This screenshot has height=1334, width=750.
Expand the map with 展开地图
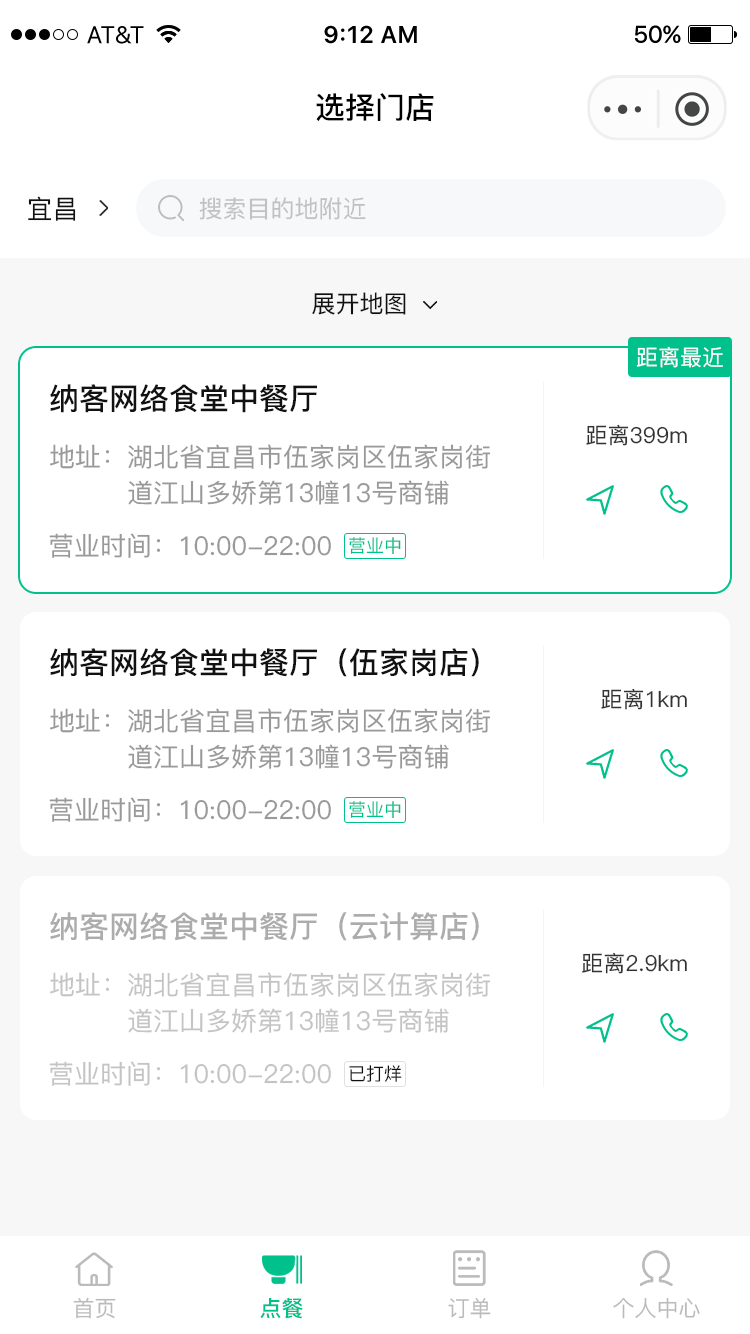pos(375,304)
